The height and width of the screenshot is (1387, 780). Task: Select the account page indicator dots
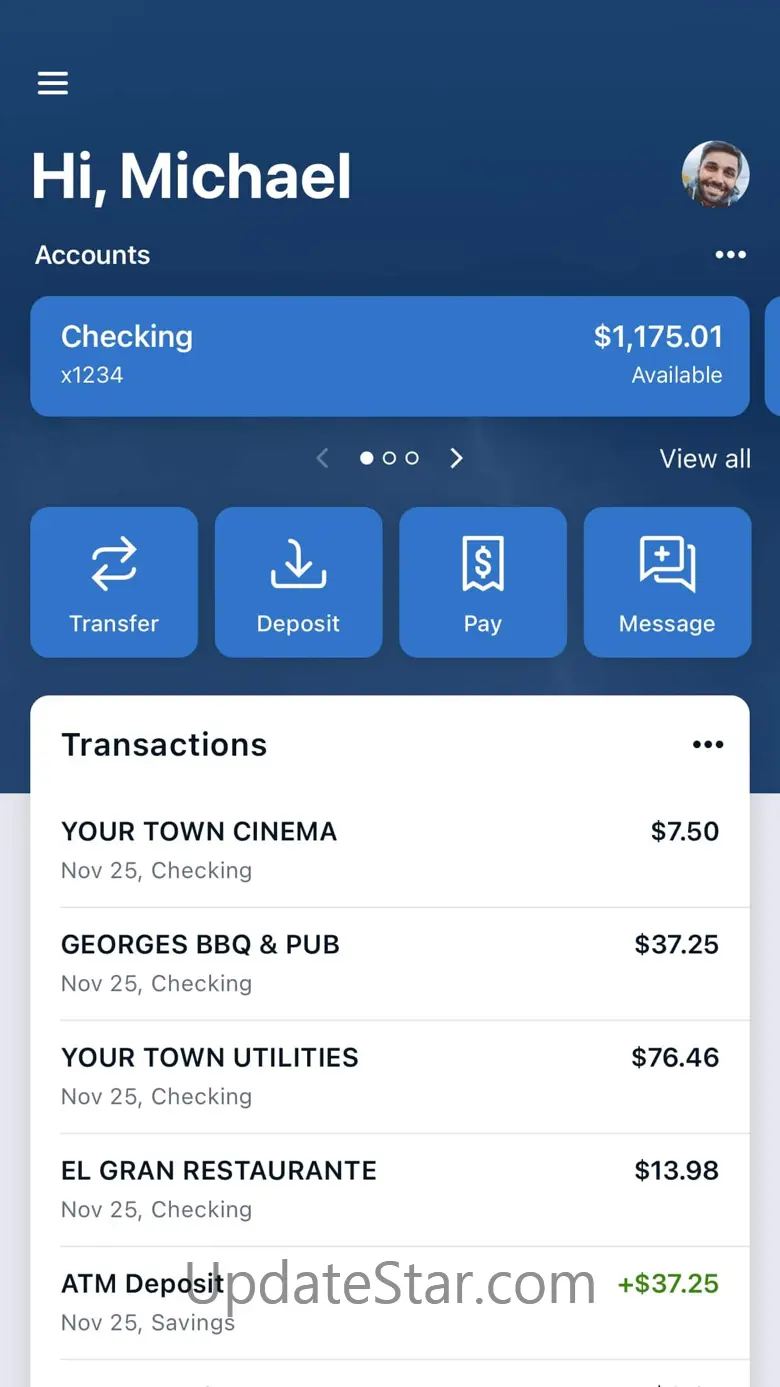(389, 458)
